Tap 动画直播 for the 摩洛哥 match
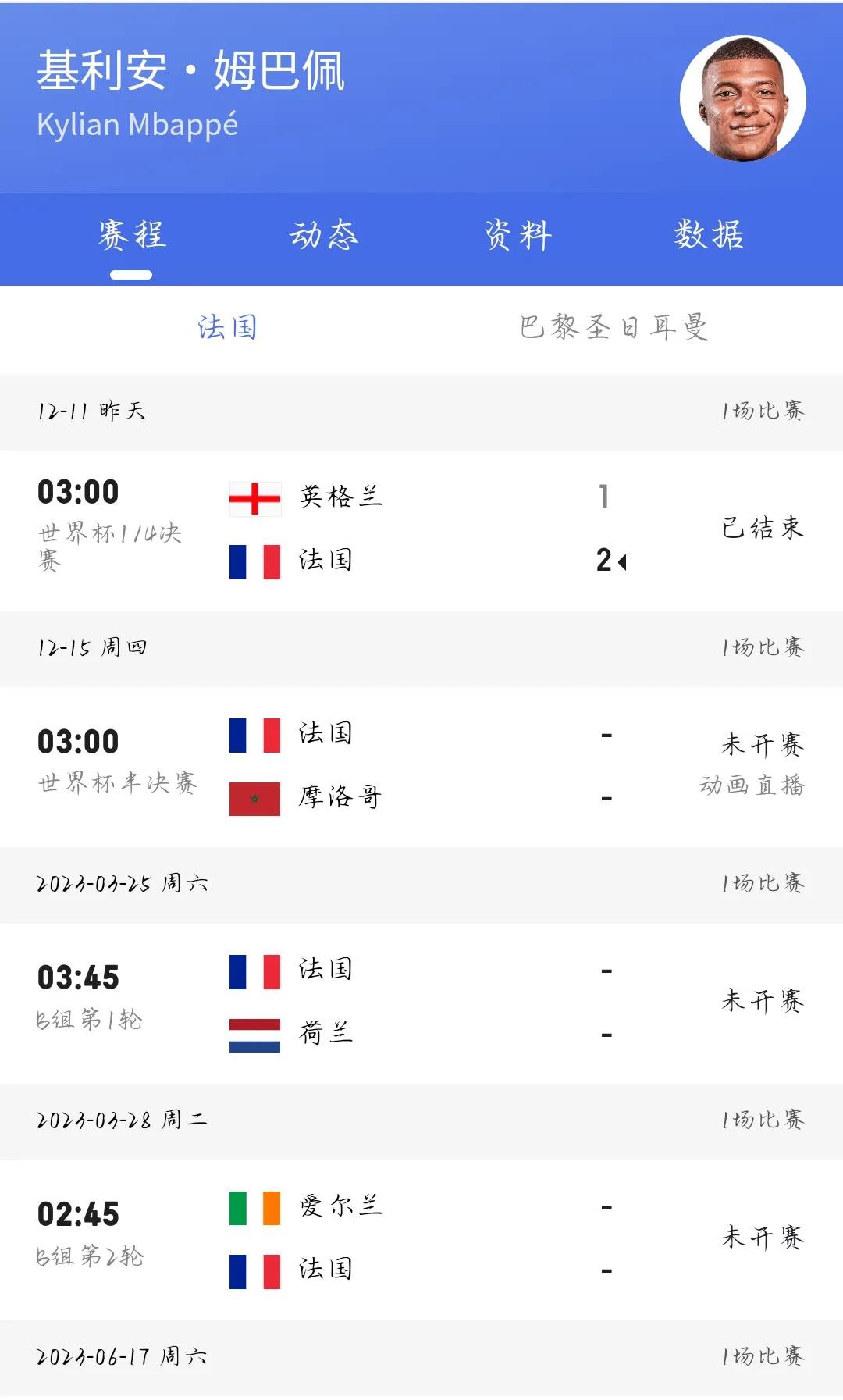Image resolution: width=843 pixels, height=1400 pixels. click(751, 785)
